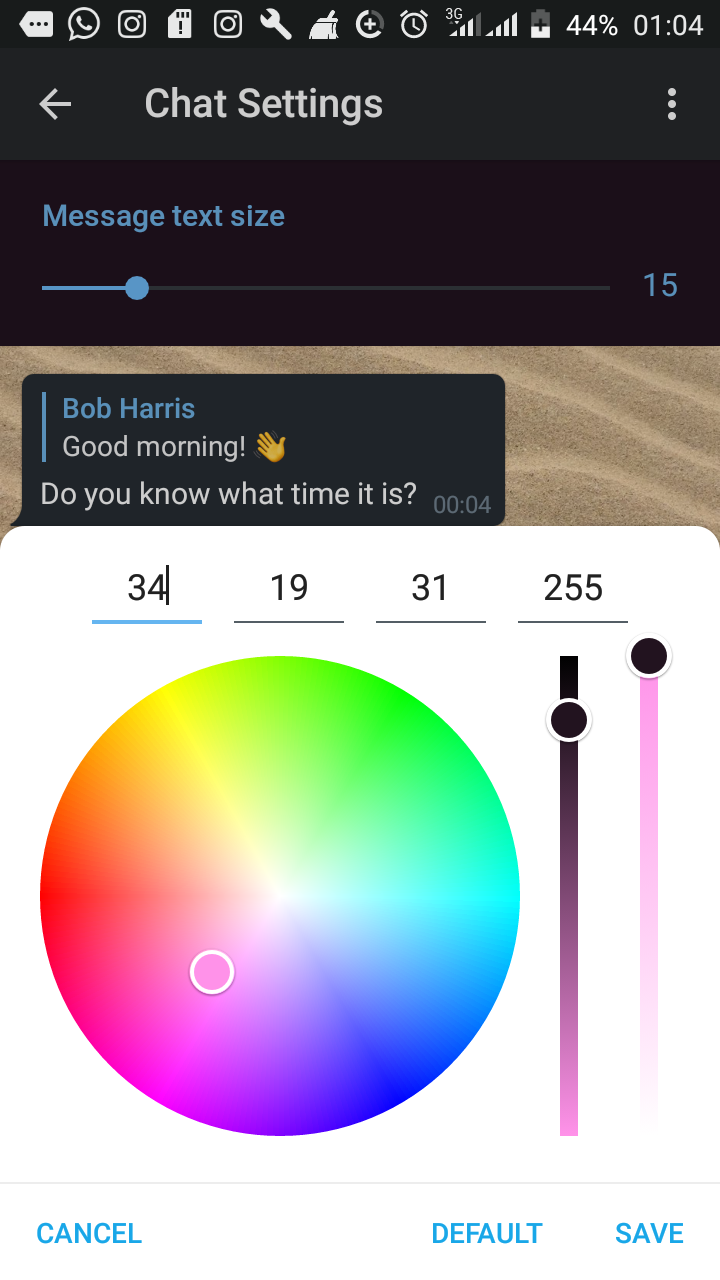
Task: Save the chosen color
Action: pos(649,1233)
